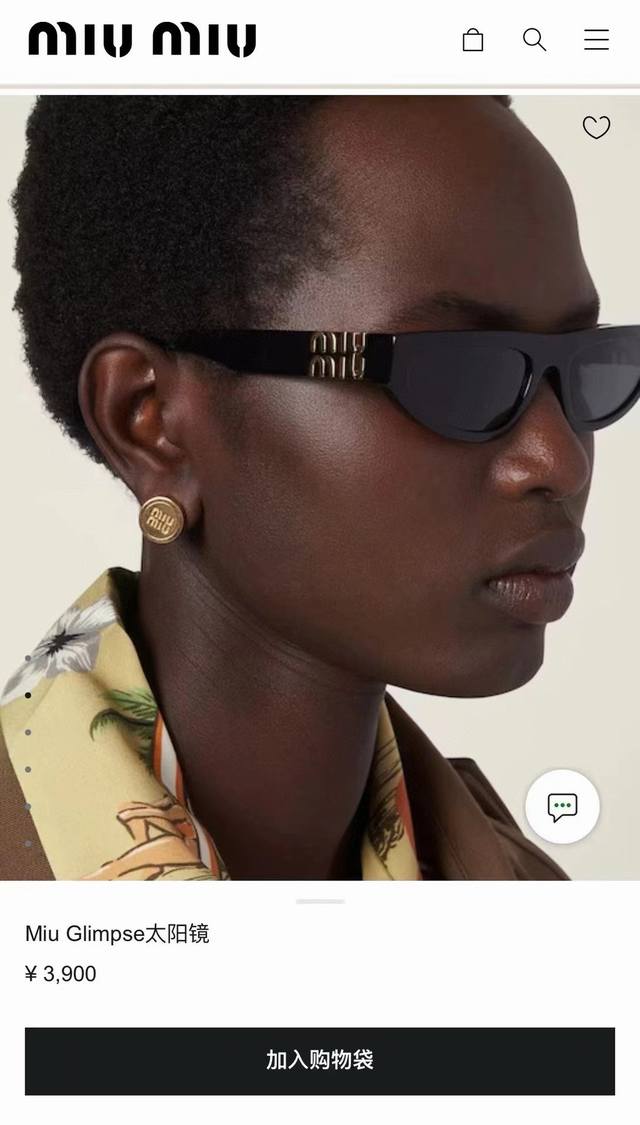
Task: Open the Miu Glimpse product photo
Action: pyautogui.click(x=320, y=480)
